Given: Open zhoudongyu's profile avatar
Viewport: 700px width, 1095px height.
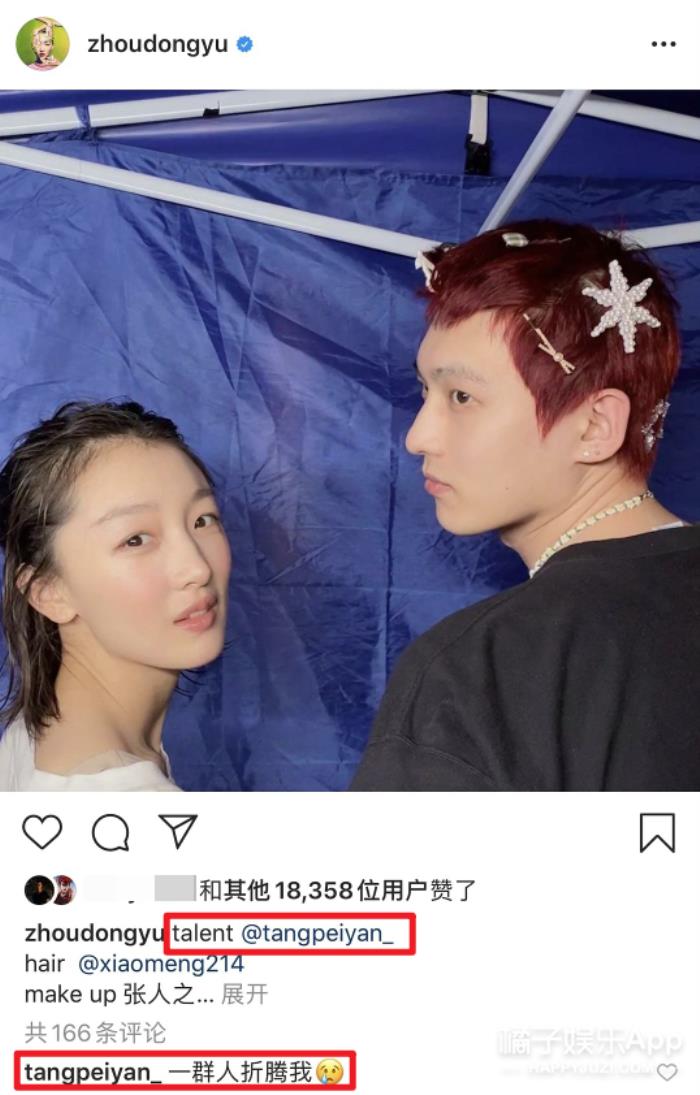Looking at the screenshot, I should tap(43, 44).
